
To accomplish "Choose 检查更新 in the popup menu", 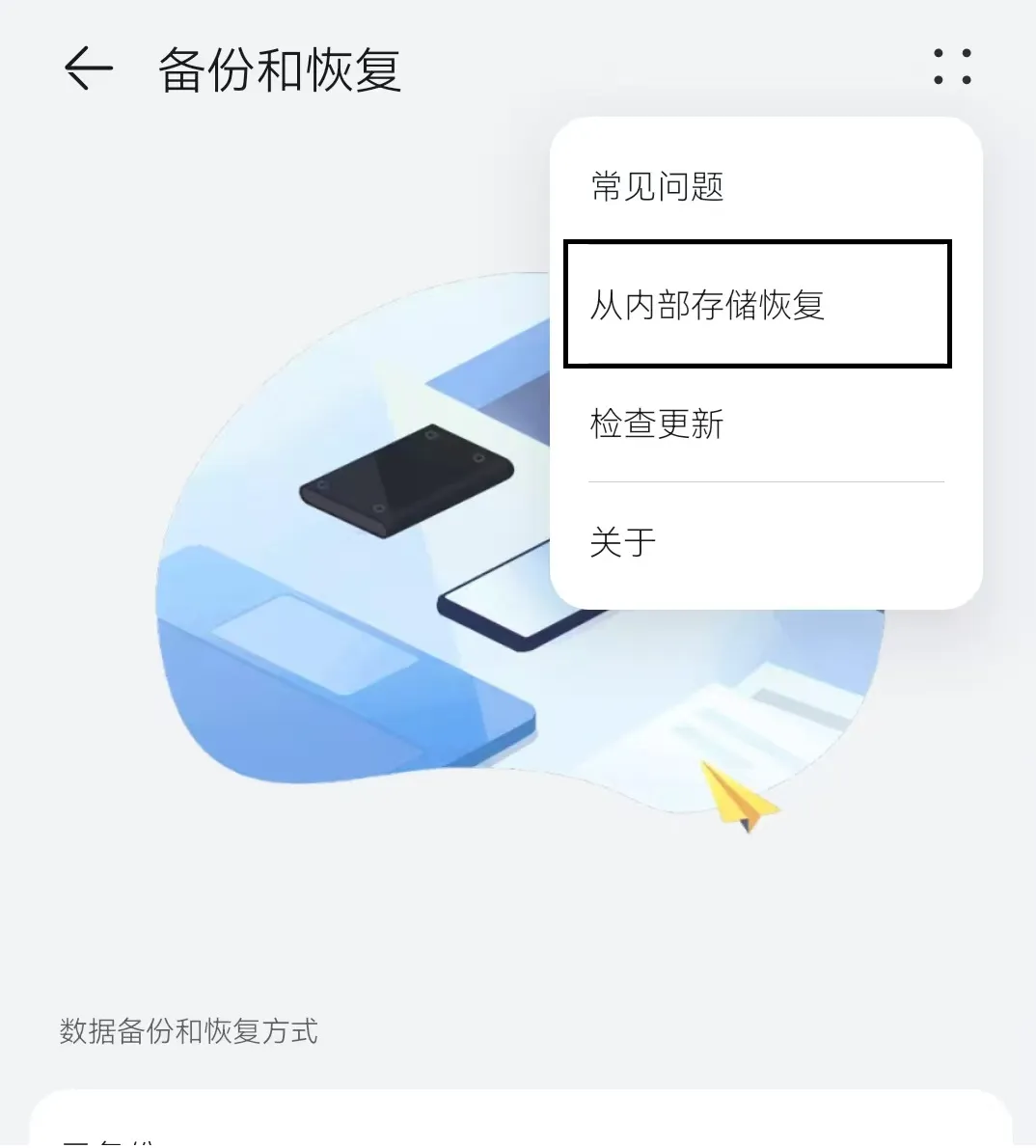I will pos(657,424).
